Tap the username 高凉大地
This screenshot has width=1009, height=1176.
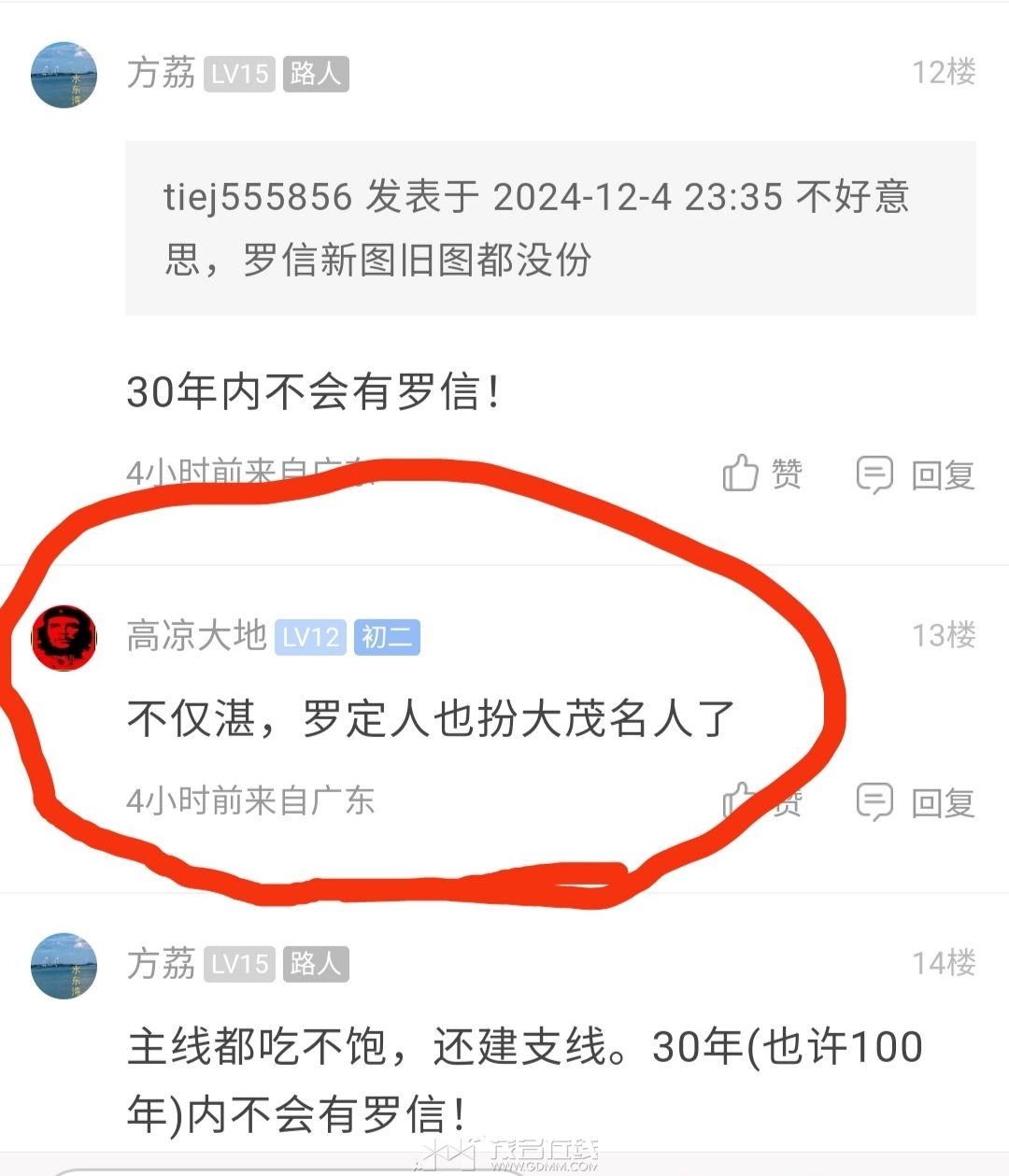pyautogui.click(x=197, y=636)
